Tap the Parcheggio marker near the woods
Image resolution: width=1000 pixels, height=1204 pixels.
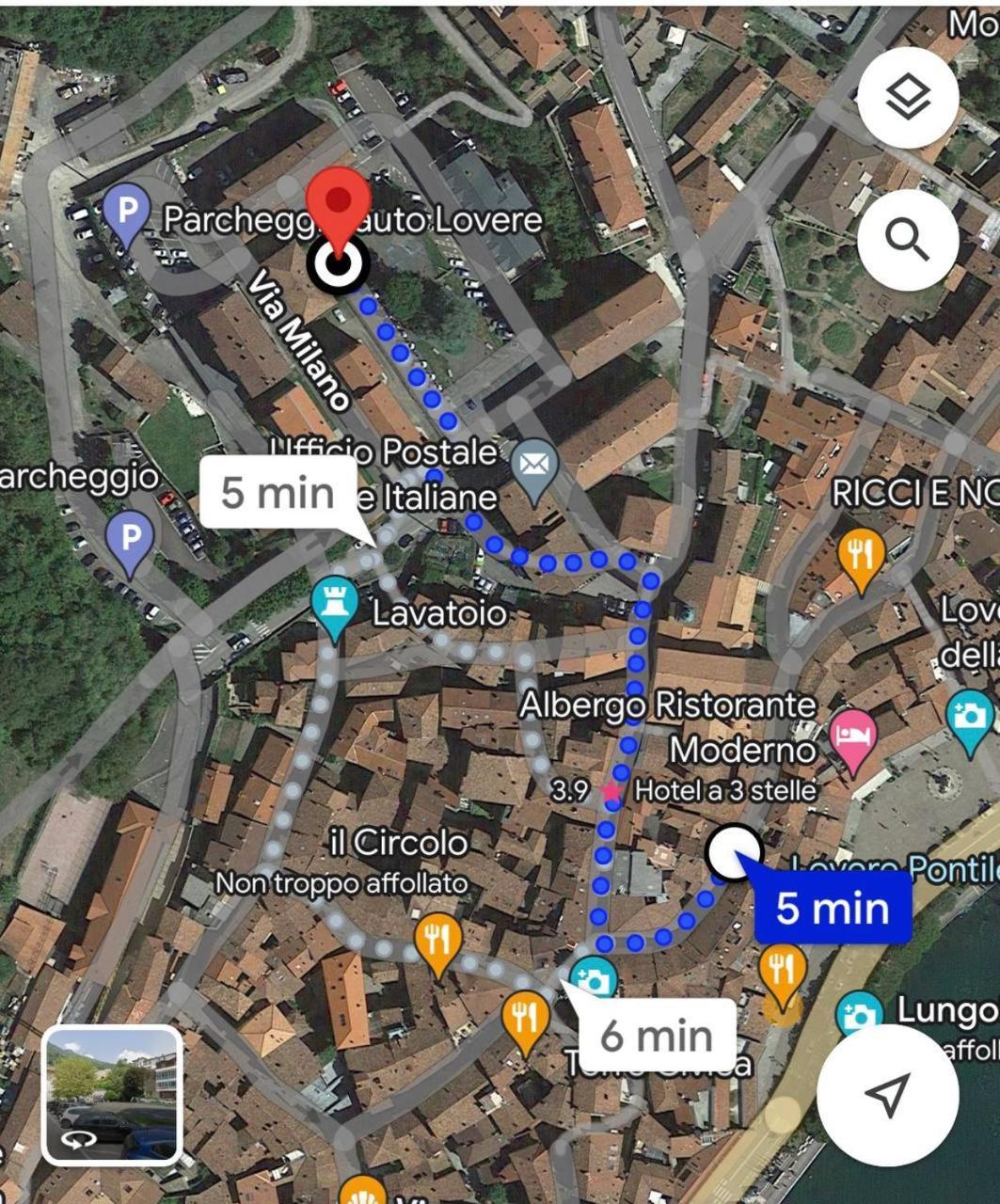point(131,541)
